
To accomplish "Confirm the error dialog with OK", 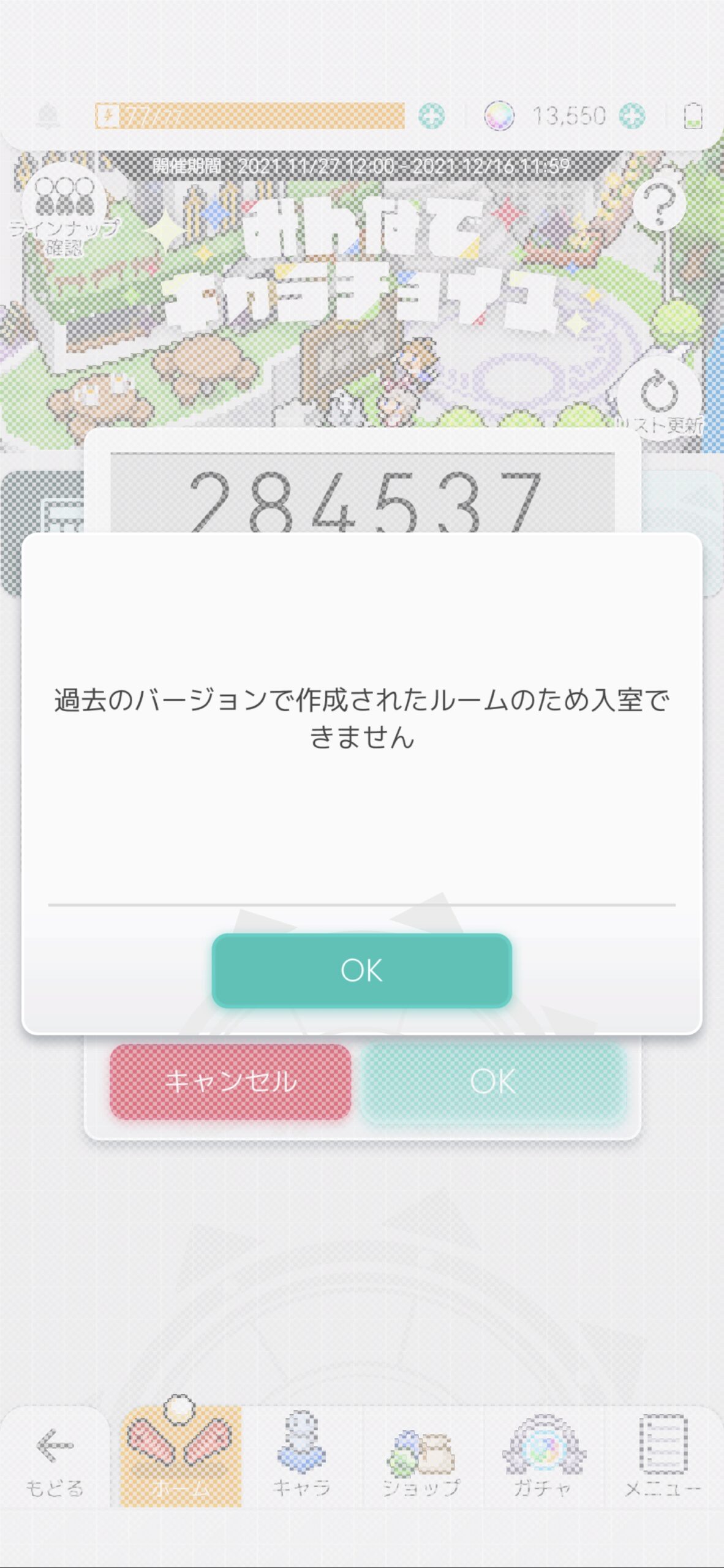I will 361,970.
